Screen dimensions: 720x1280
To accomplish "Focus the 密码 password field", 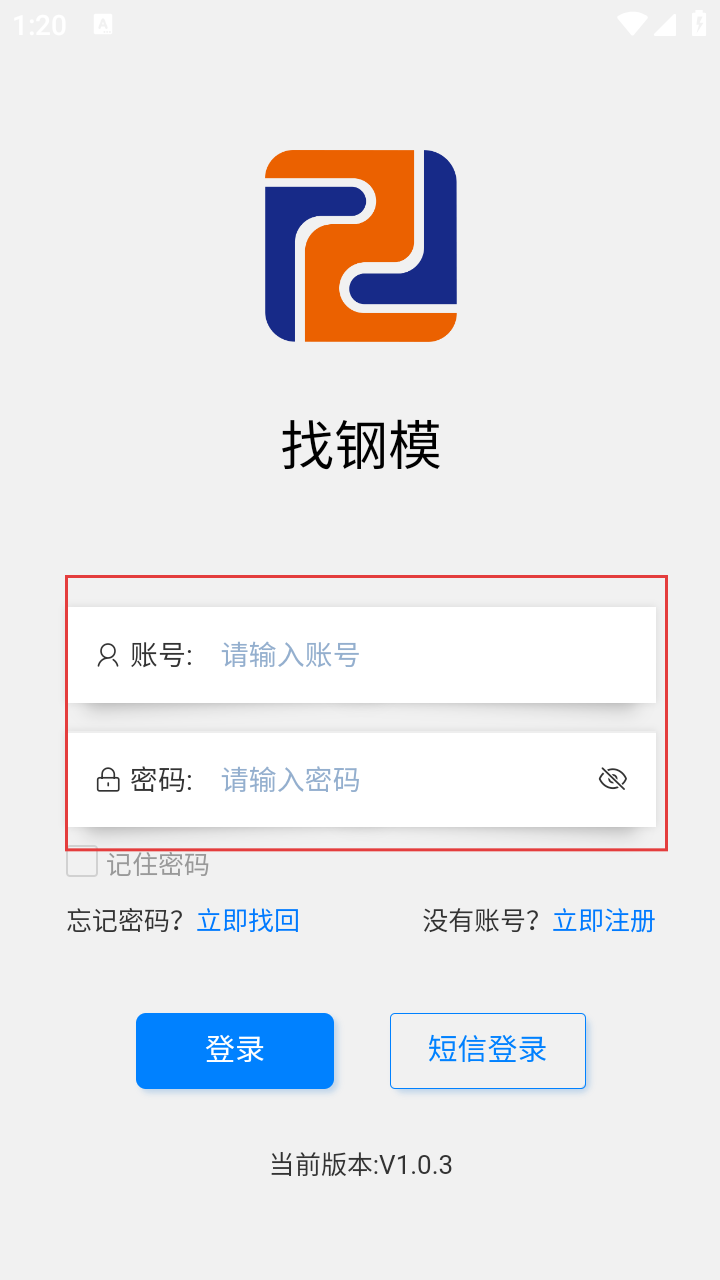I will [400, 780].
